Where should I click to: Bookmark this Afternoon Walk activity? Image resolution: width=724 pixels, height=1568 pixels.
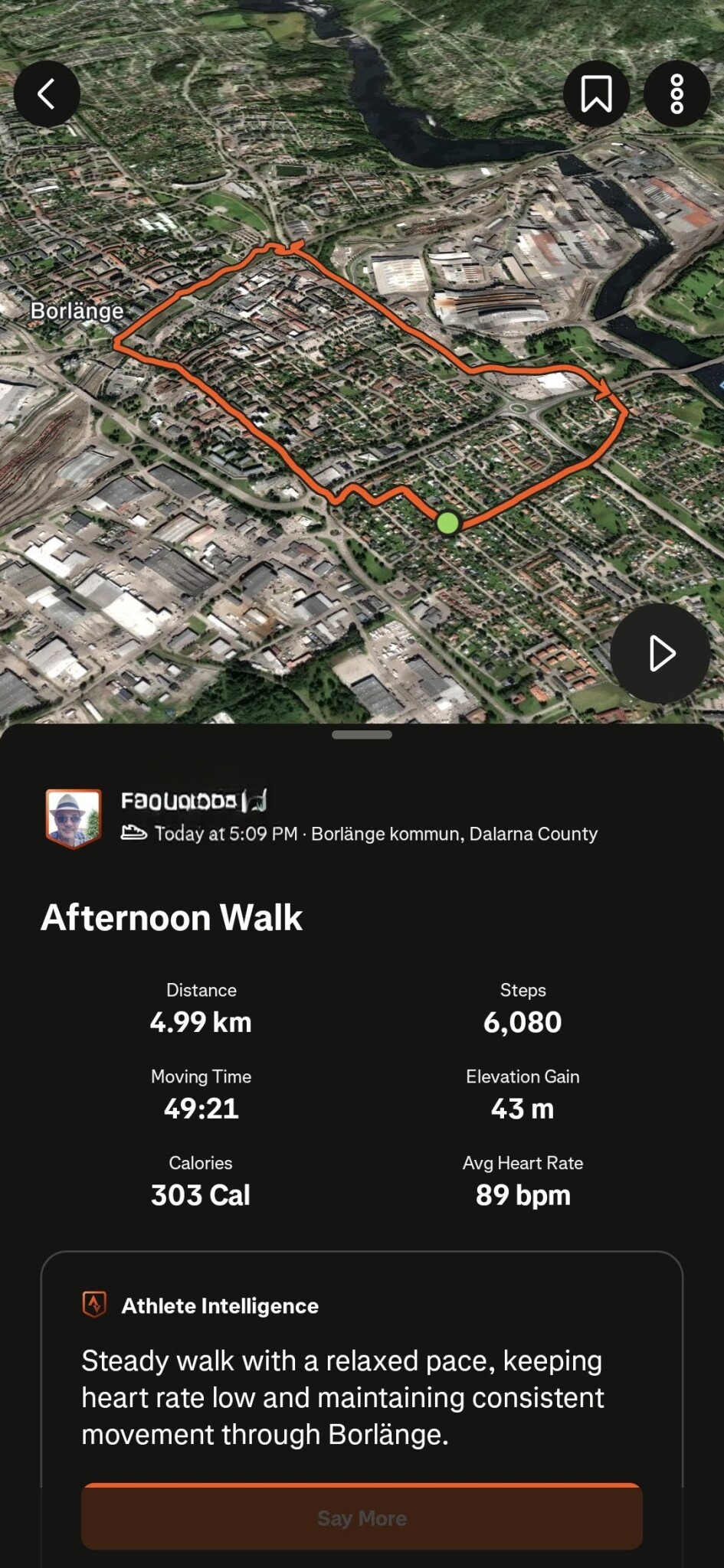pyautogui.click(x=596, y=94)
